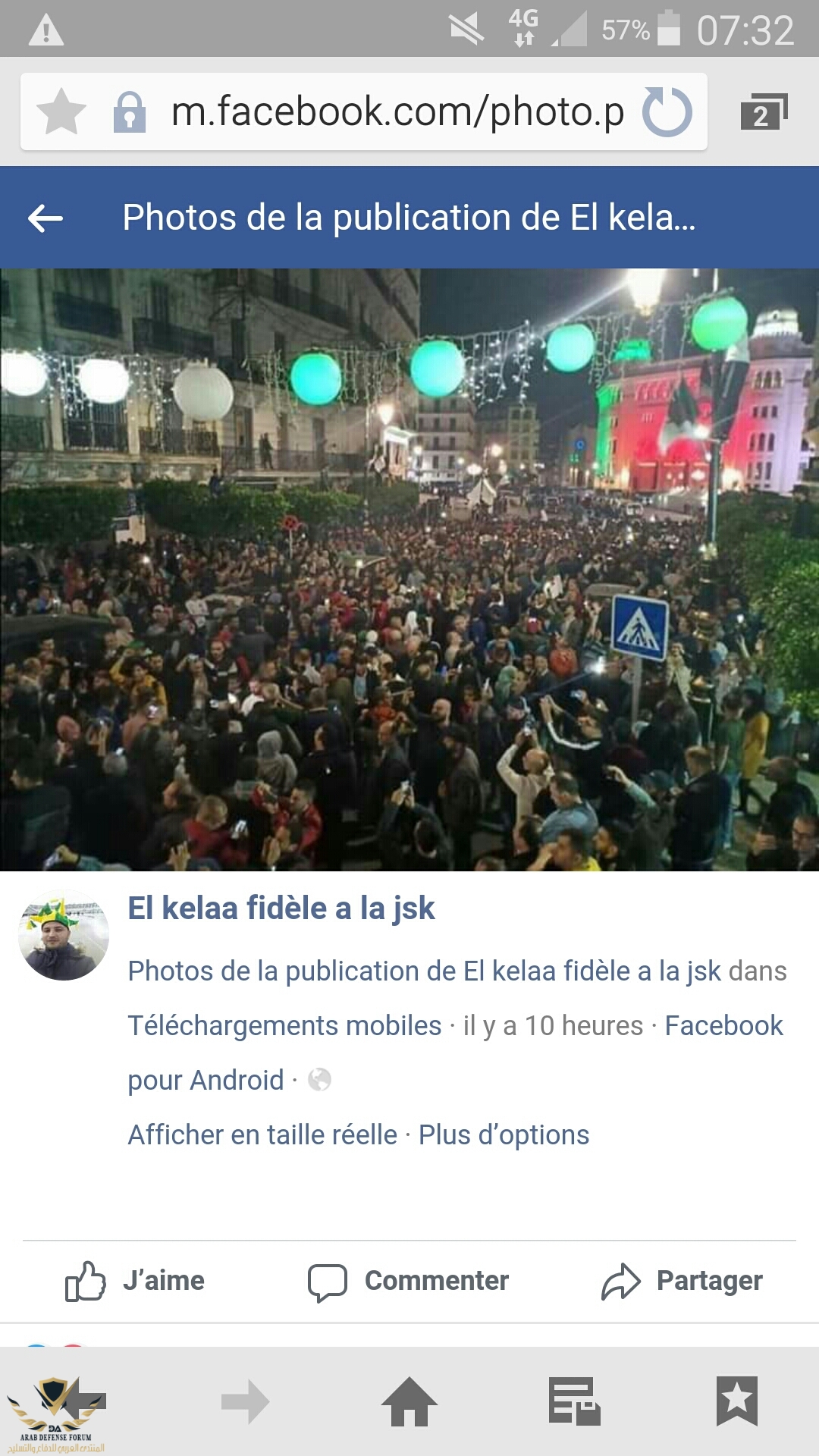This screenshot has width=819, height=1456.
Task: Bookmark this page with the star icon
Action: pyautogui.click(x=61, y=111)
